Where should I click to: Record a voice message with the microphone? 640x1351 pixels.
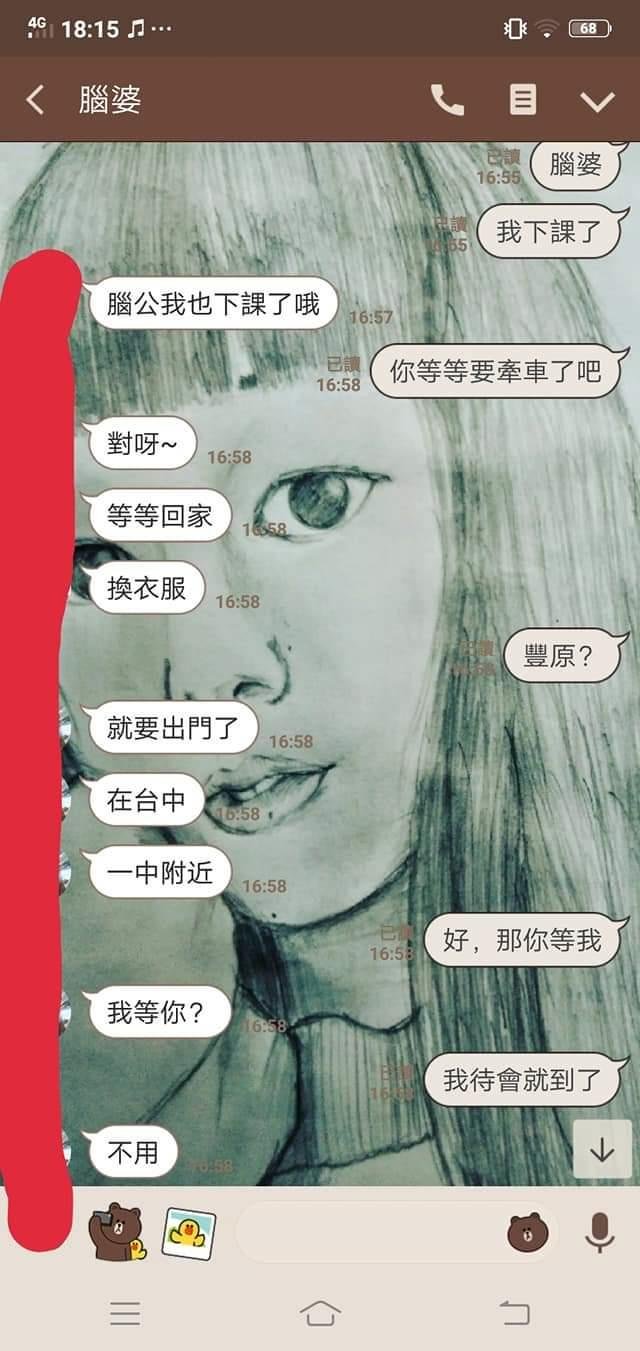(600, 1233)
